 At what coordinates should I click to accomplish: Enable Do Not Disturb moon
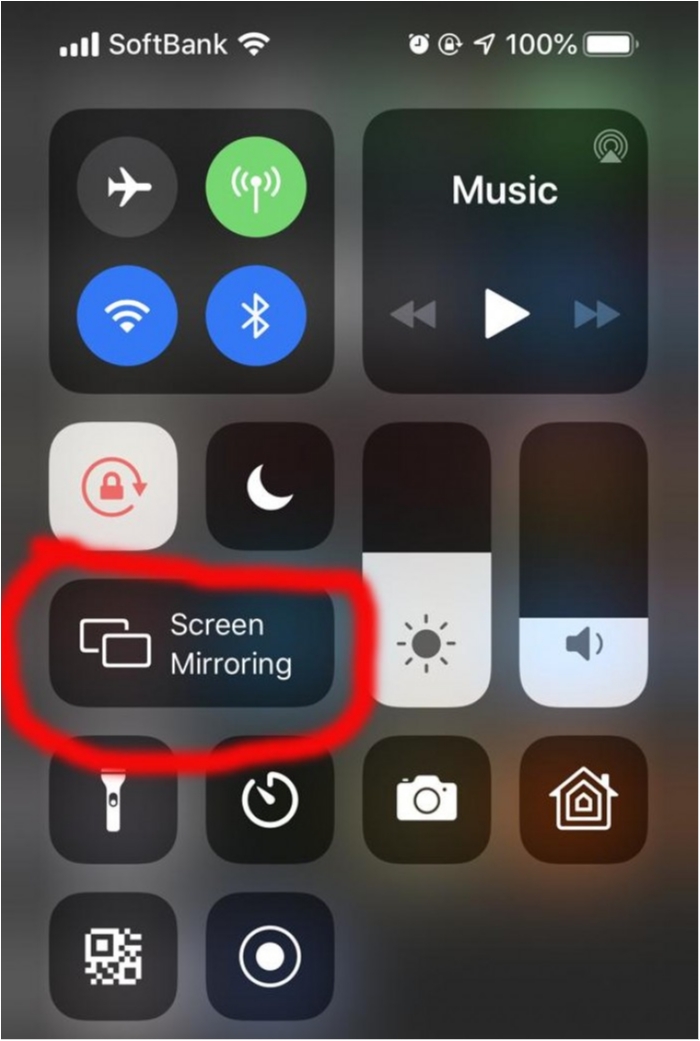(x=270, y=485)
